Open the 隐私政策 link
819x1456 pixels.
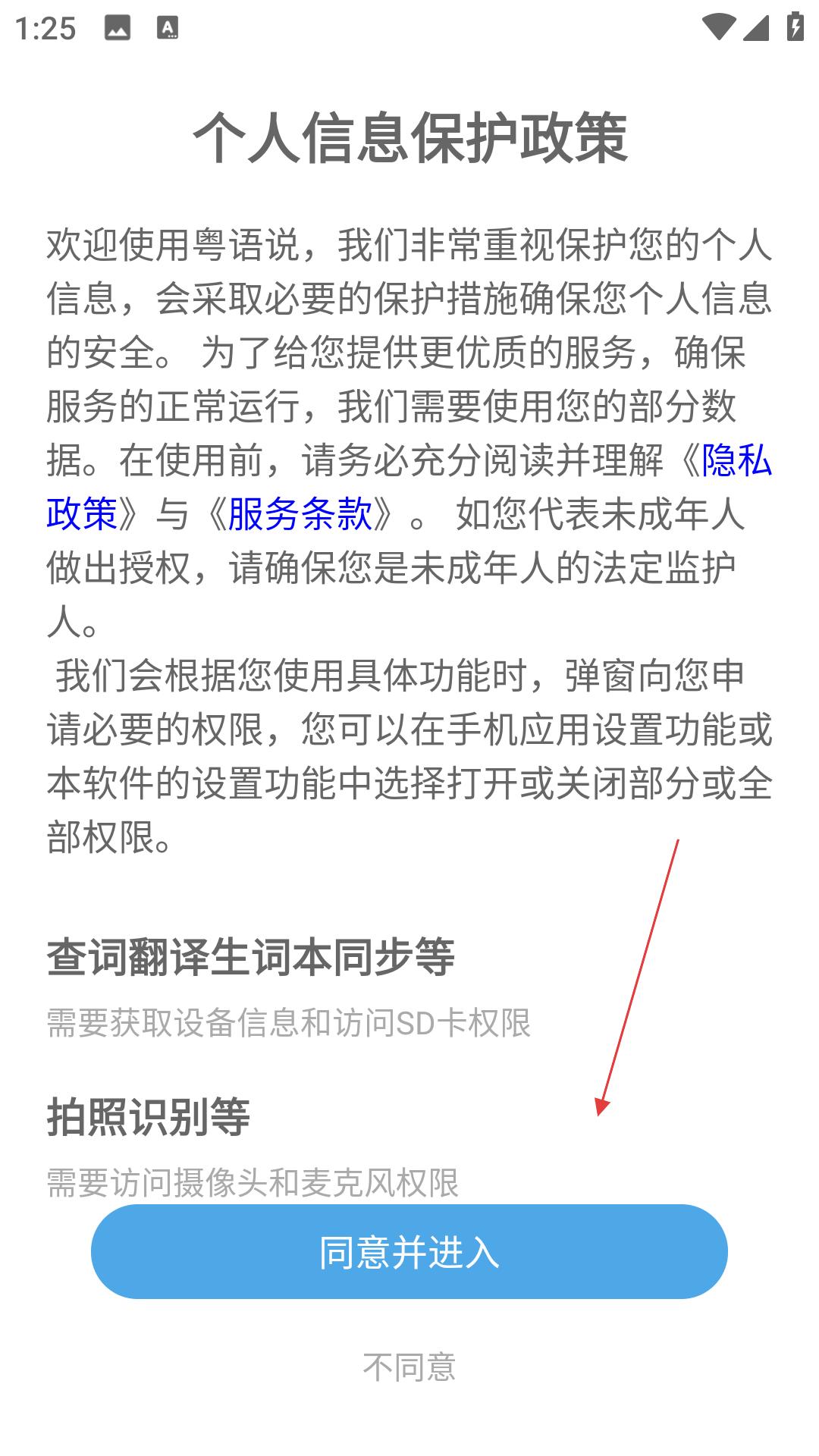coord(736,460)
